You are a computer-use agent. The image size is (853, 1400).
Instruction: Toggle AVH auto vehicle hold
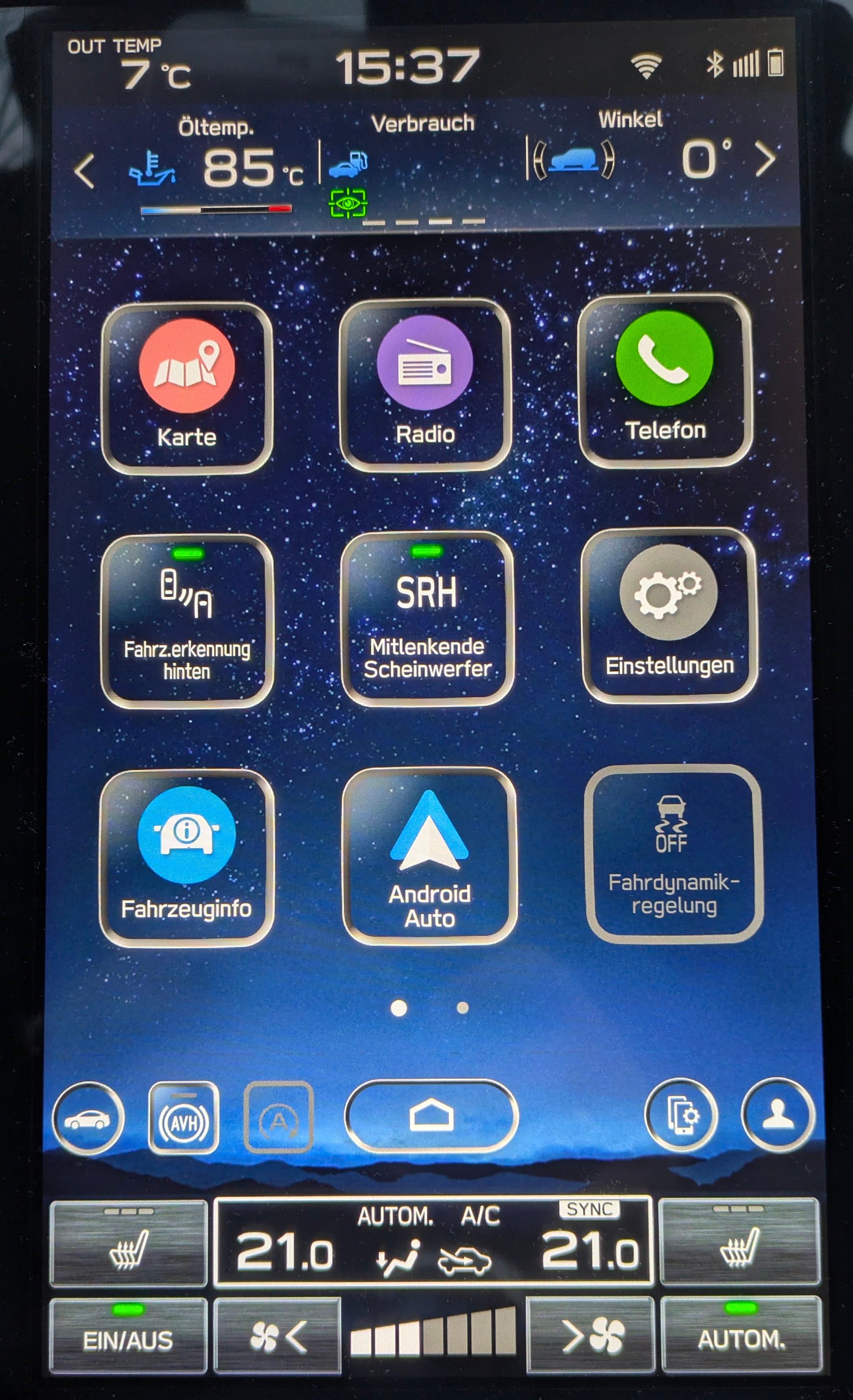tap(183, 1117)
